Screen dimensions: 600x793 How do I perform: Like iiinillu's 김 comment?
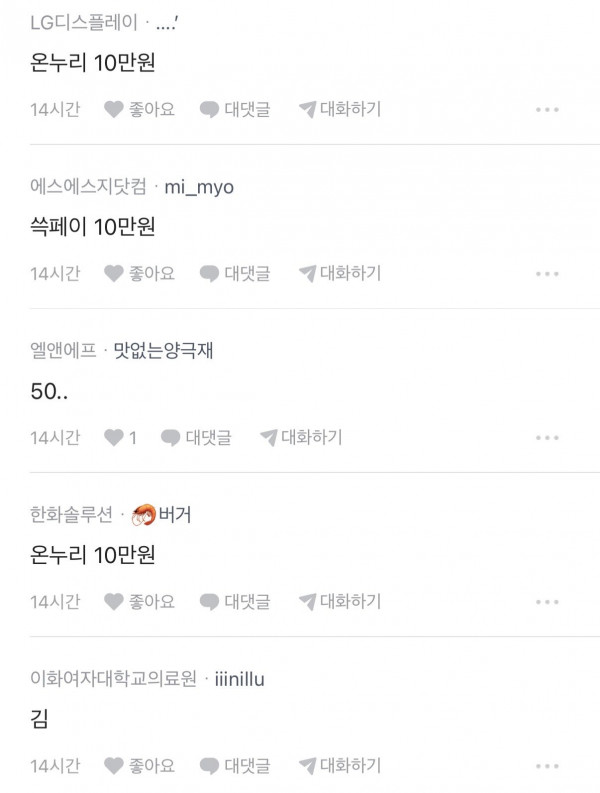139,766
